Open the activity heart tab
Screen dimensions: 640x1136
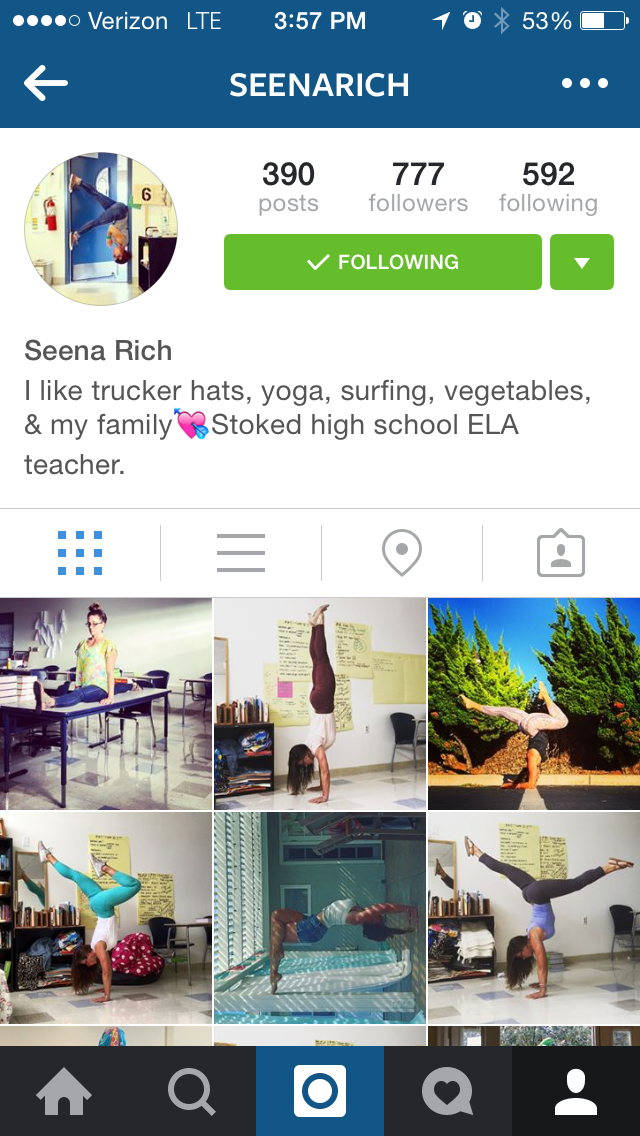tap(448, 1091)
